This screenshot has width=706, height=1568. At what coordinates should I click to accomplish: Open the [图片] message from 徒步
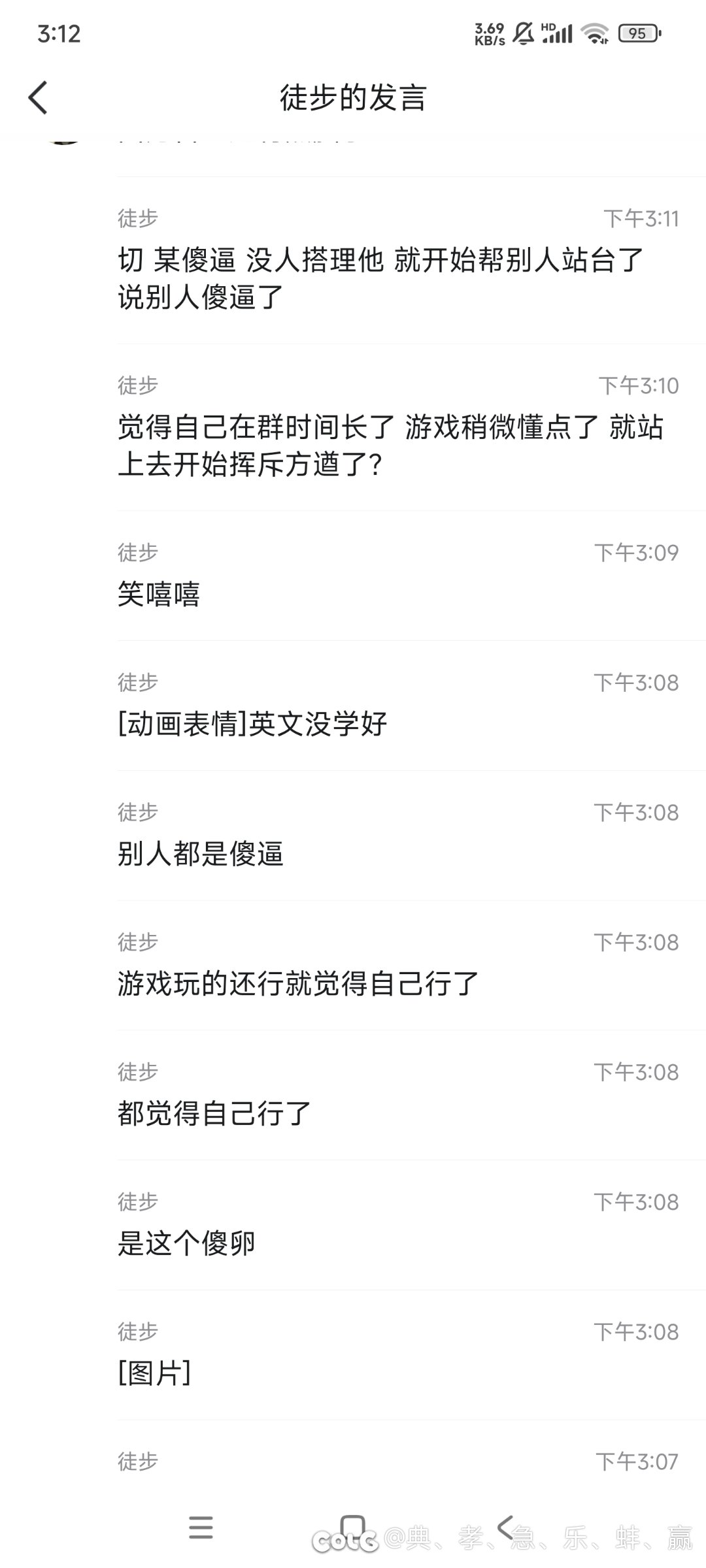[154, 1373]
